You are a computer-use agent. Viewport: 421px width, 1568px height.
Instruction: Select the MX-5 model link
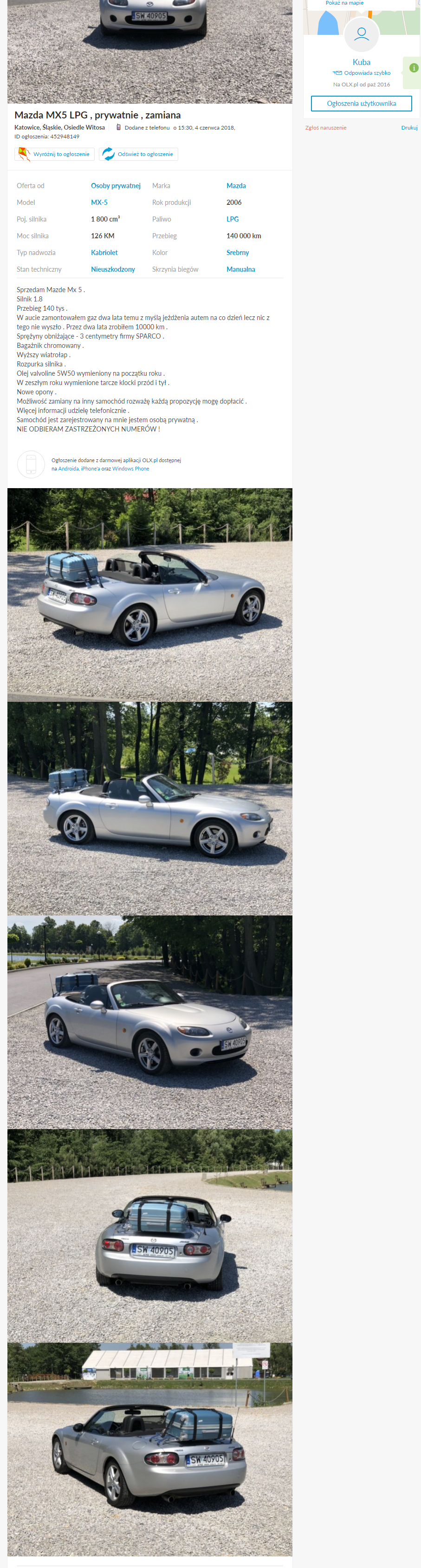pyautogui.click(x=99, y=202)
